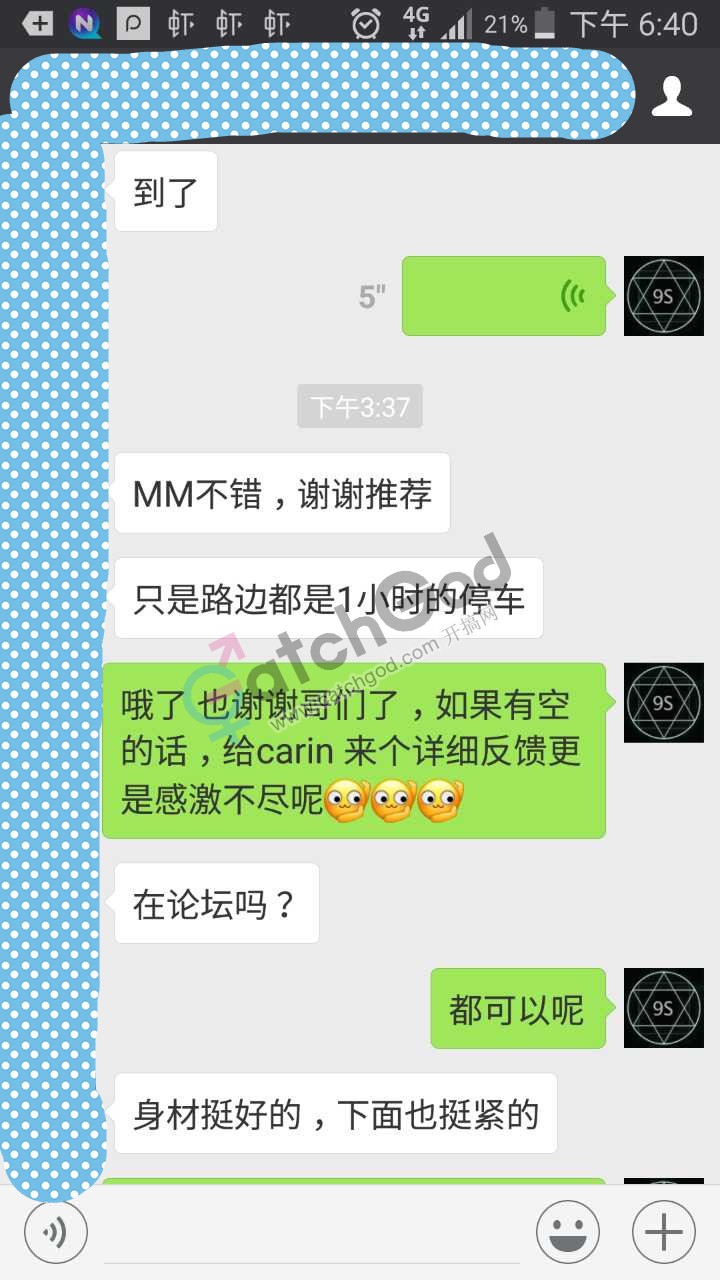Viewport: 720px width, 1280px height.
Task: Open the plus attachment menu
Action: point(664,1232)
